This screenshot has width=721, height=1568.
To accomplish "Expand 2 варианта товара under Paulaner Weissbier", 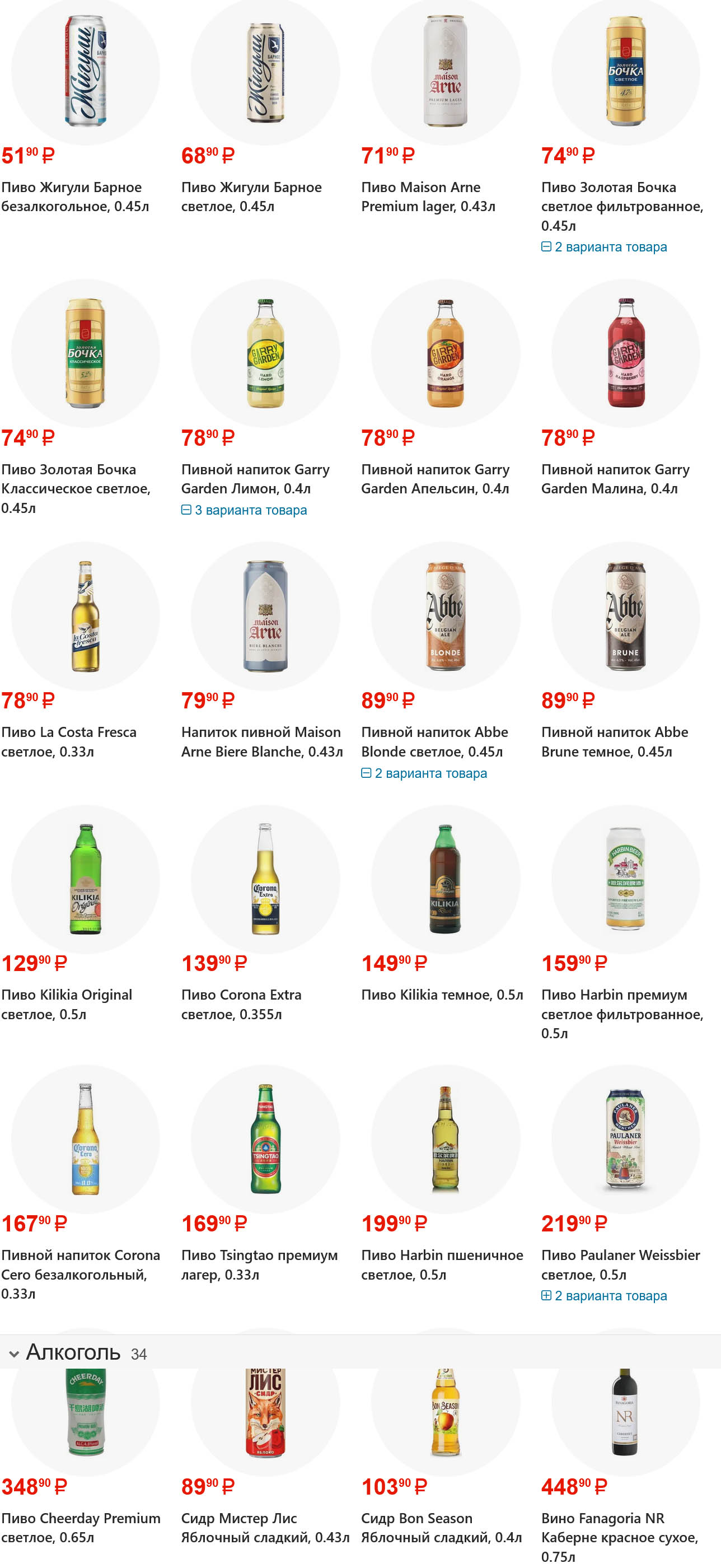I will click(603, 1296).
